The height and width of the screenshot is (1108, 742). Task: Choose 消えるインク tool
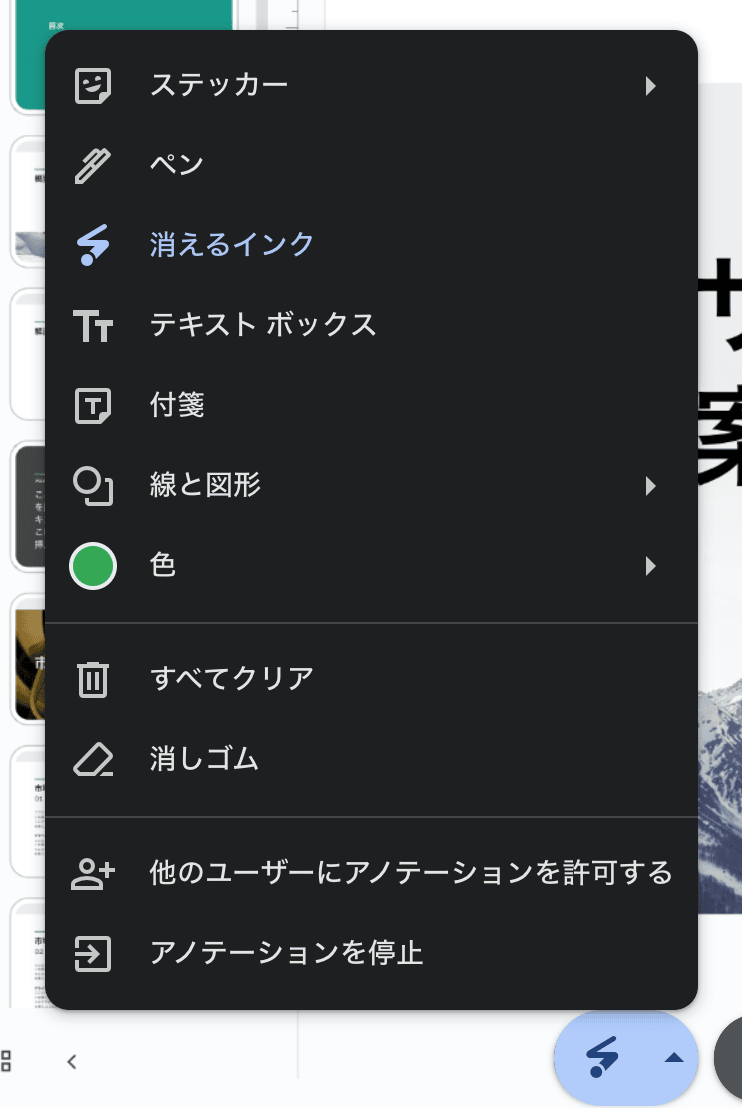pos(370,245)
